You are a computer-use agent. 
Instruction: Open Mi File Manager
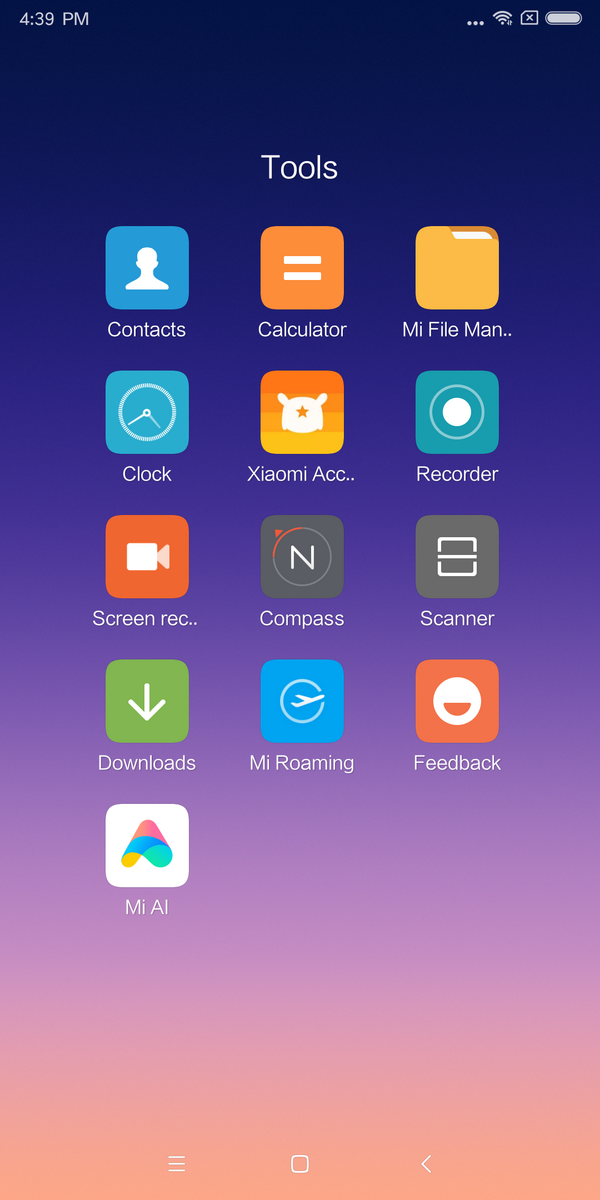point(457,268)
